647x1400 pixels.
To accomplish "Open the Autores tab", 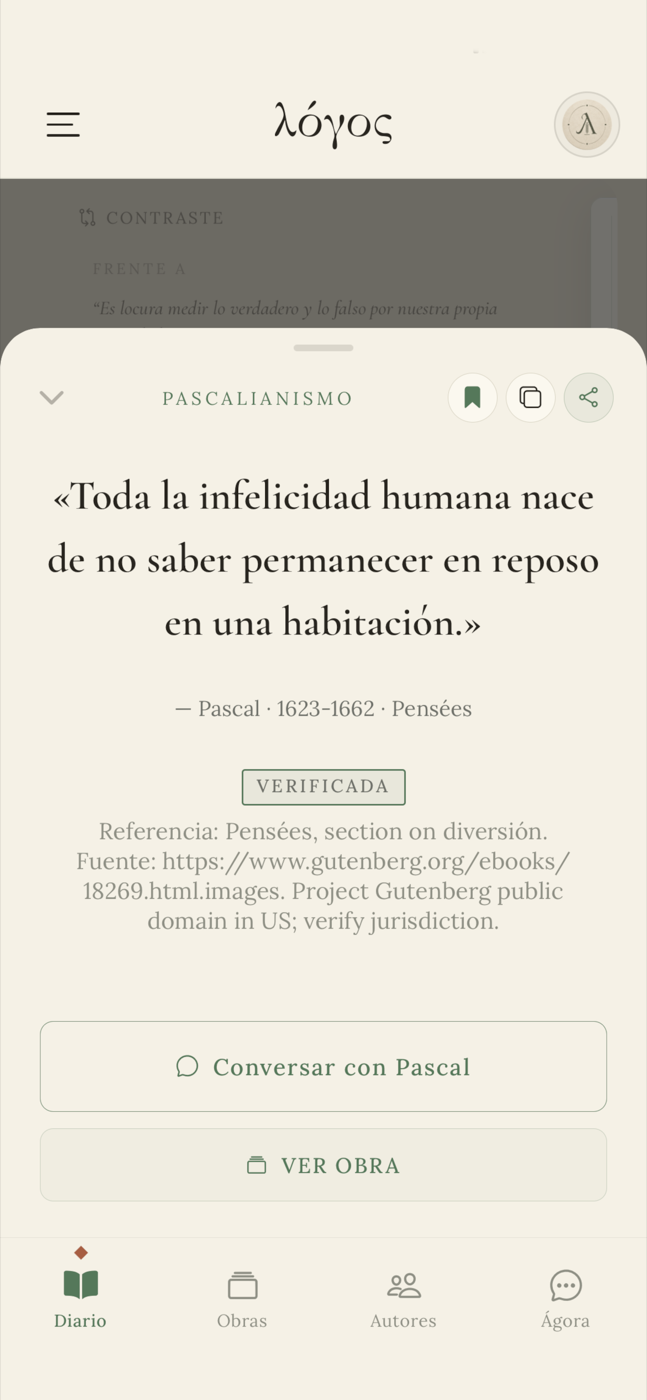I will (x=404, y=1299).
